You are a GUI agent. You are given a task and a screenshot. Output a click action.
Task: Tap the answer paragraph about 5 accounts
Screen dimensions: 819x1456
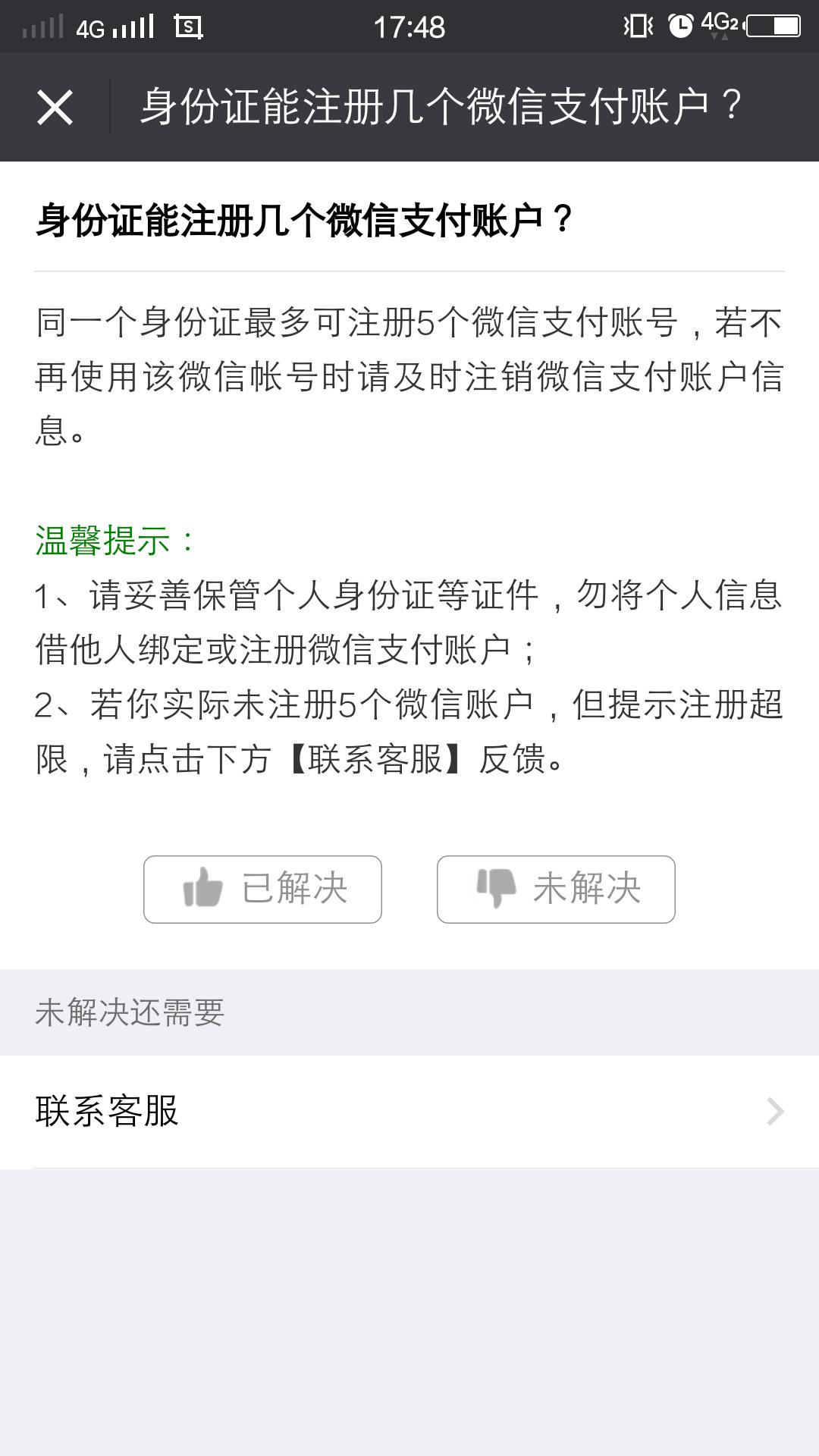click(x=409, y=370)
